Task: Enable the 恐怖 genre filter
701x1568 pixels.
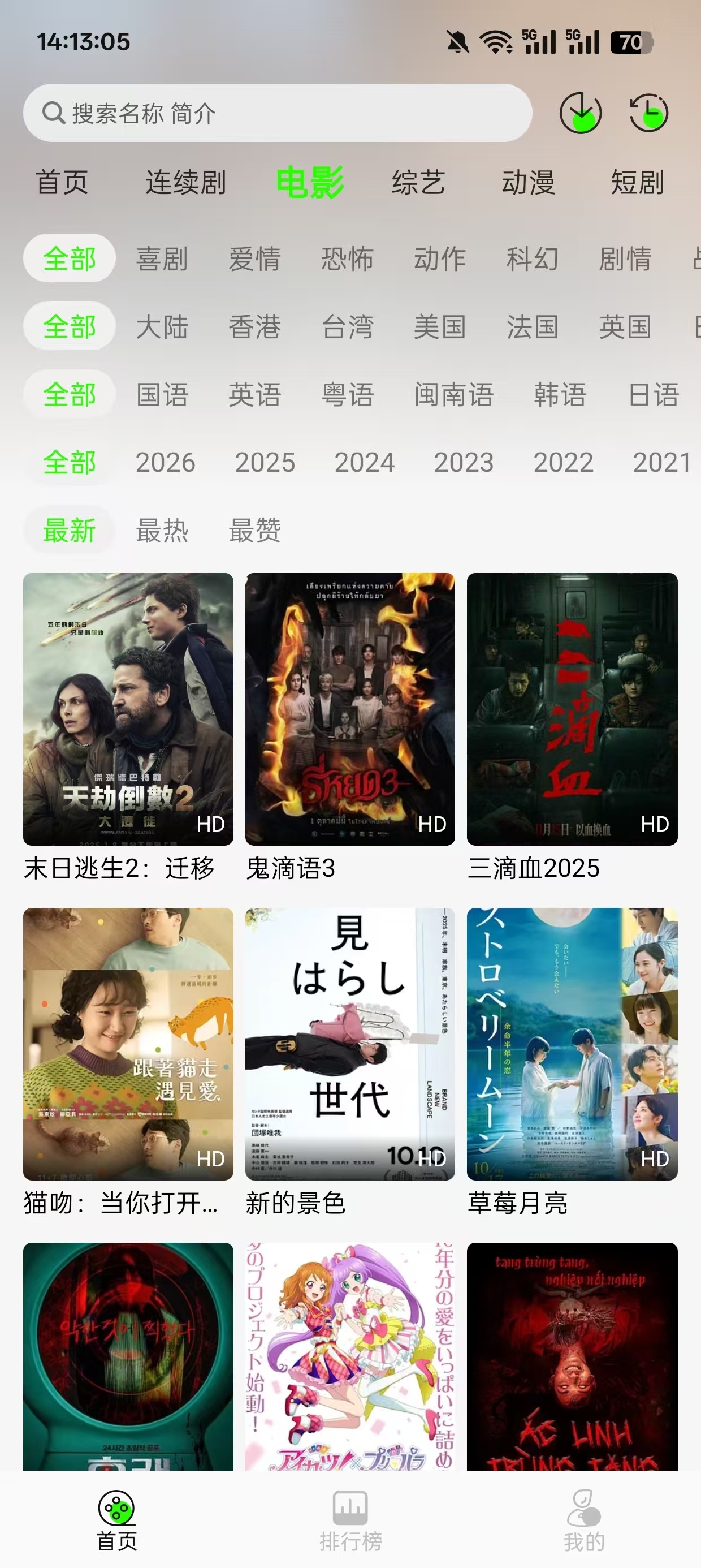Action: (x=348, y=259)
